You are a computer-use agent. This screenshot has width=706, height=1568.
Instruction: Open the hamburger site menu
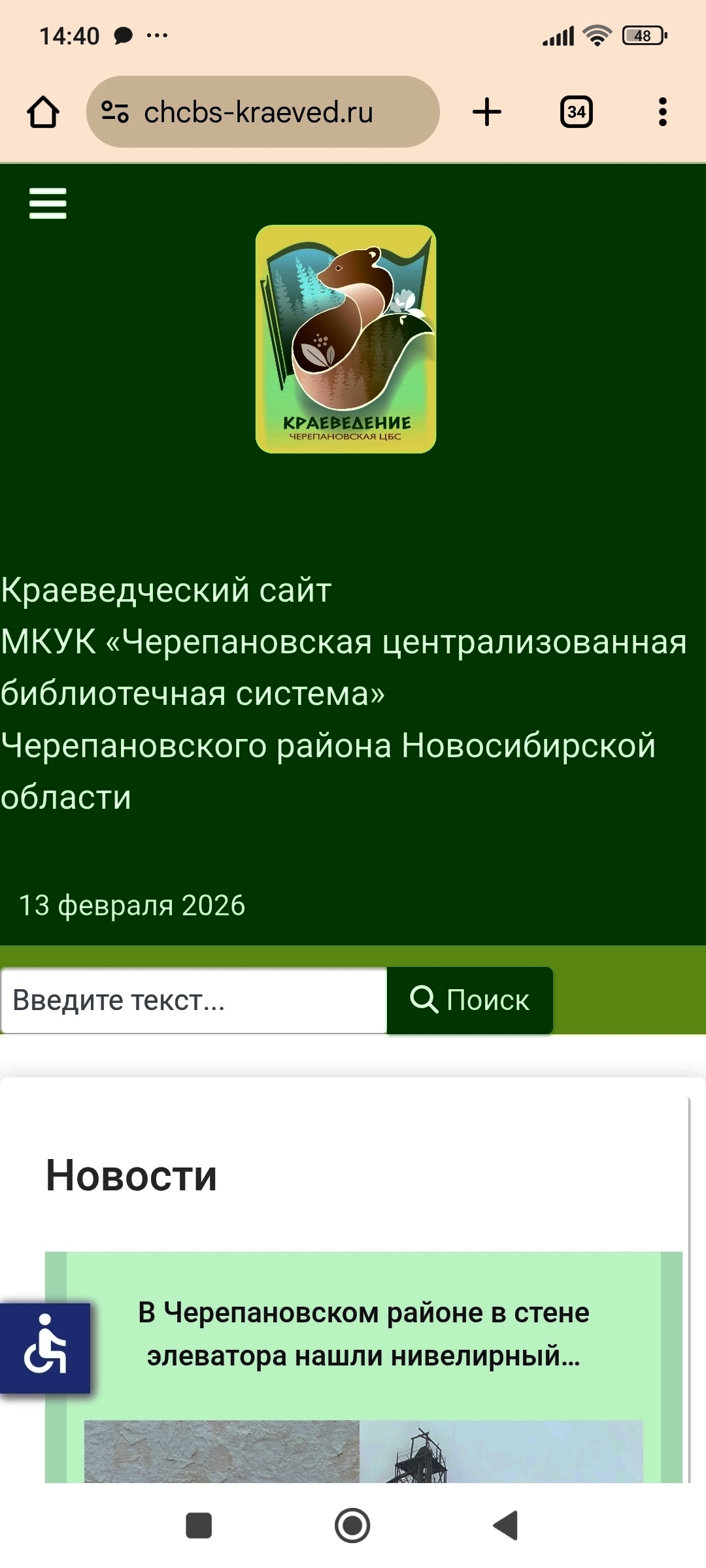point(48,203)
